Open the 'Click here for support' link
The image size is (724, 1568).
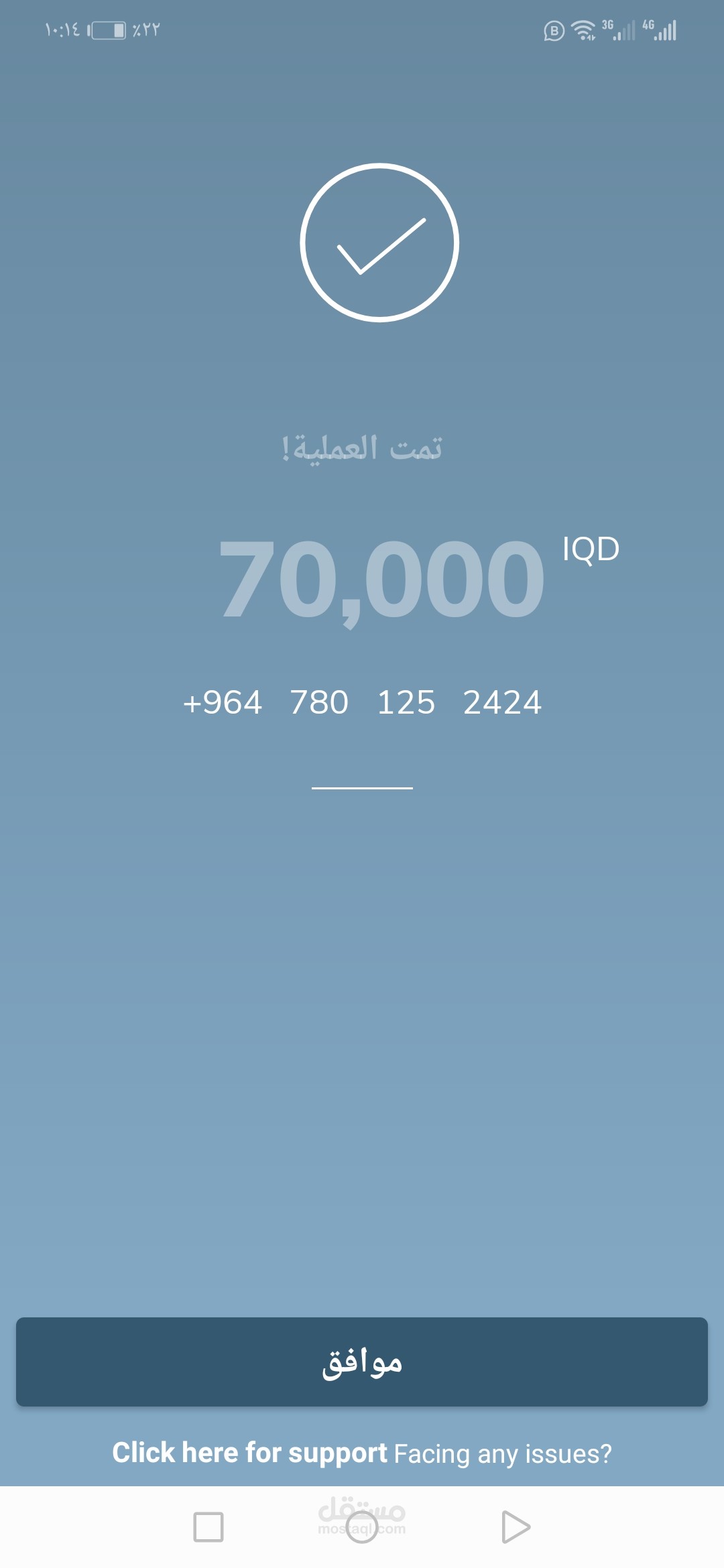(249, 1453)
